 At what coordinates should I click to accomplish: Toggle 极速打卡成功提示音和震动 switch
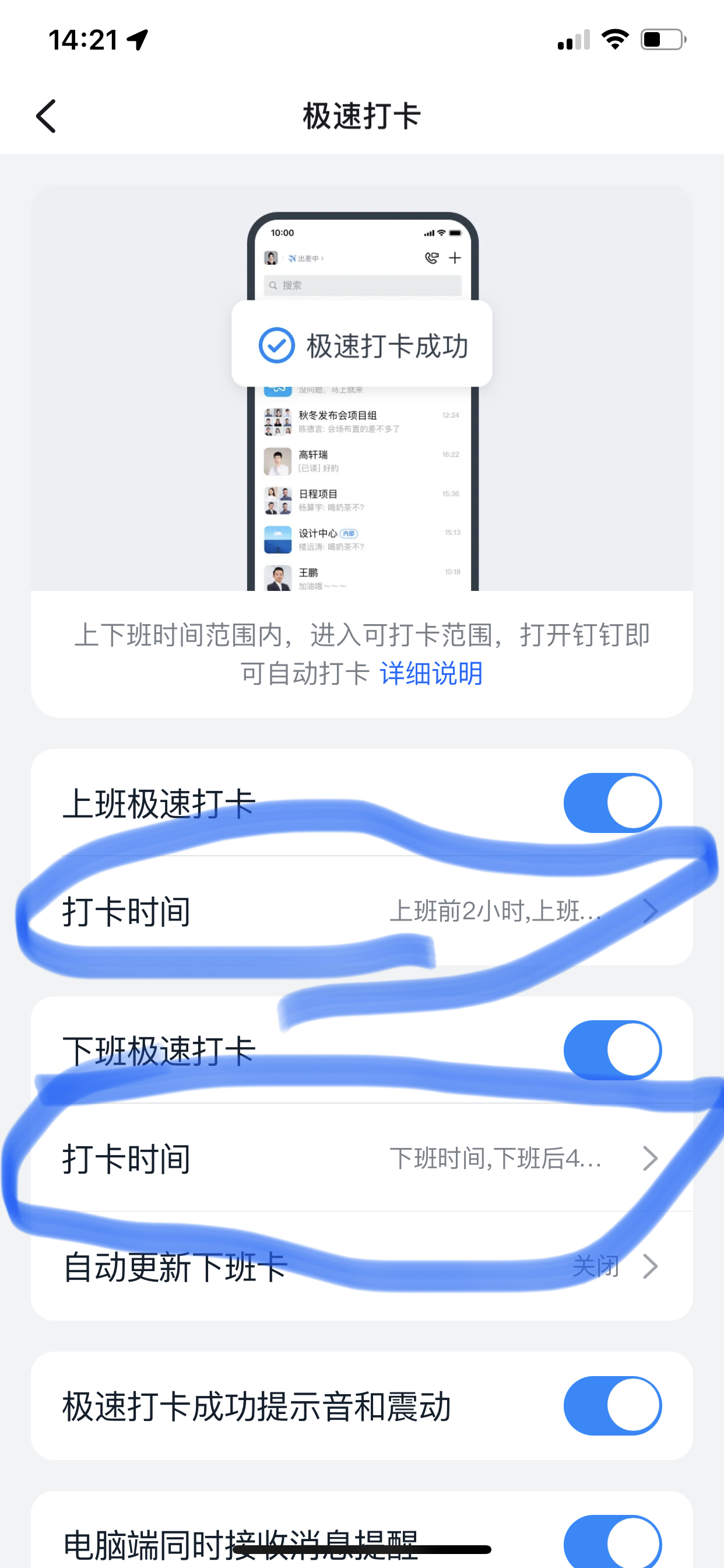[x=612, y=1405]
